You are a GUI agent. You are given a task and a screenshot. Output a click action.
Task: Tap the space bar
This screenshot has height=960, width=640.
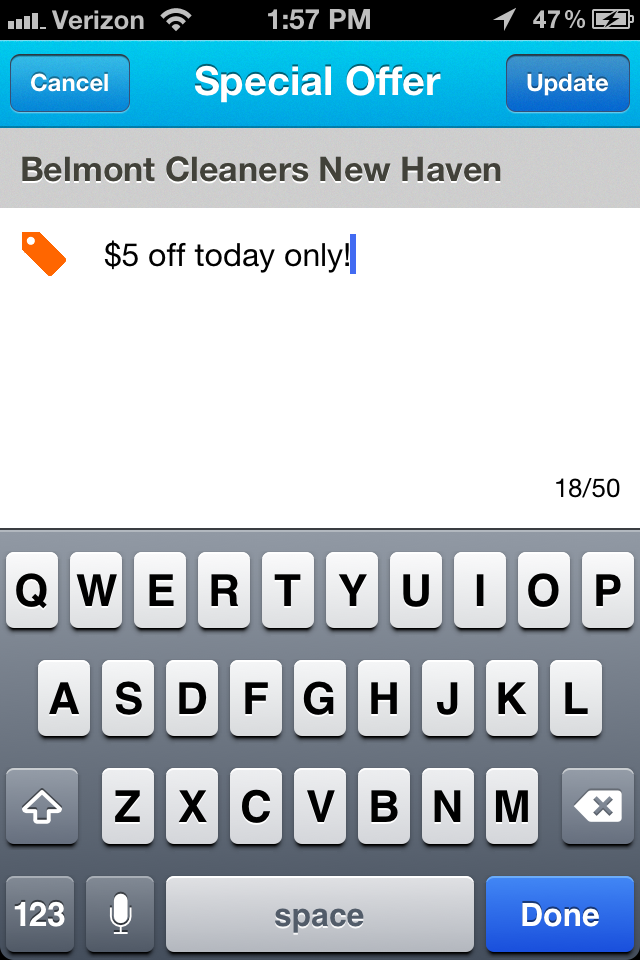[x=320, y=914]
